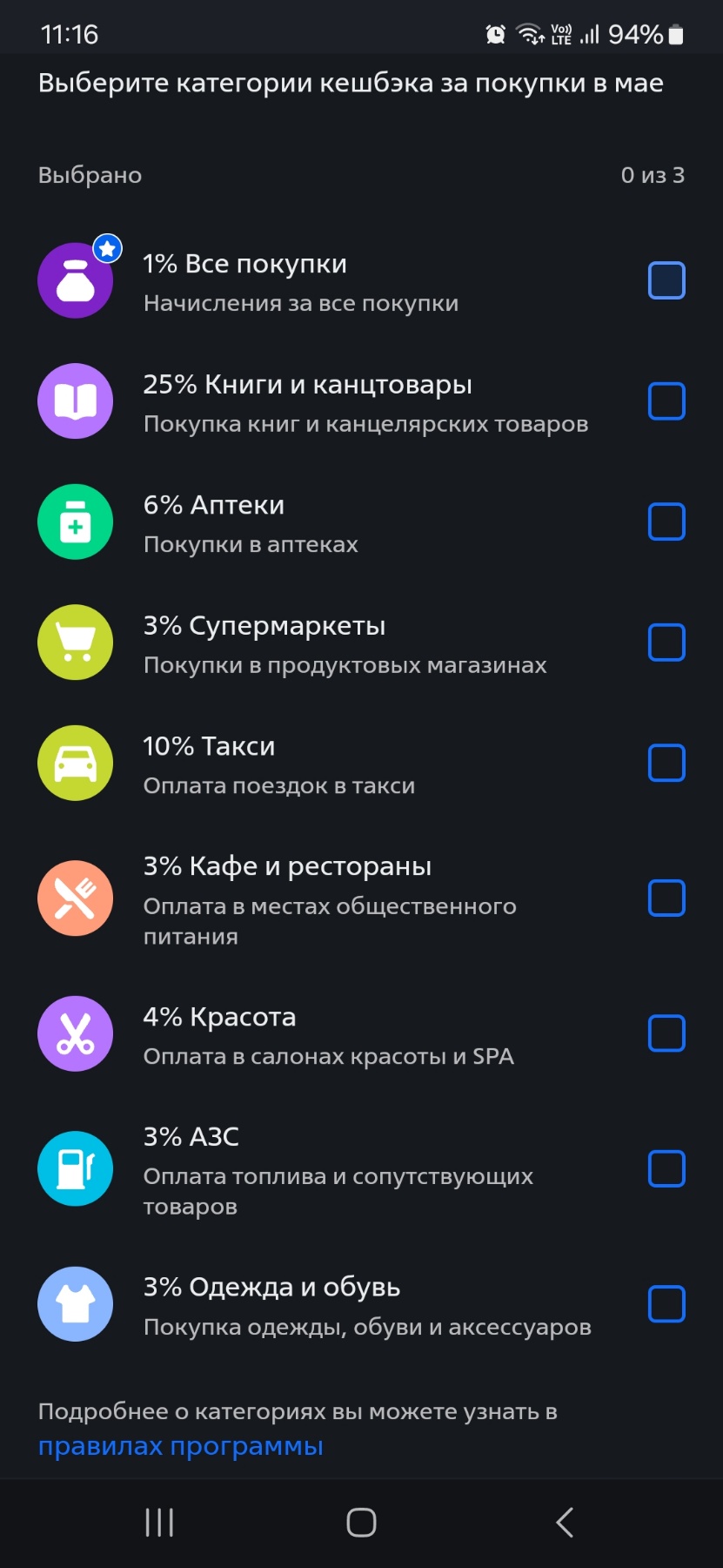723x1568 pixels.
Task: Choose the 10% Такси category checkbox
Action: coord(666,763)
